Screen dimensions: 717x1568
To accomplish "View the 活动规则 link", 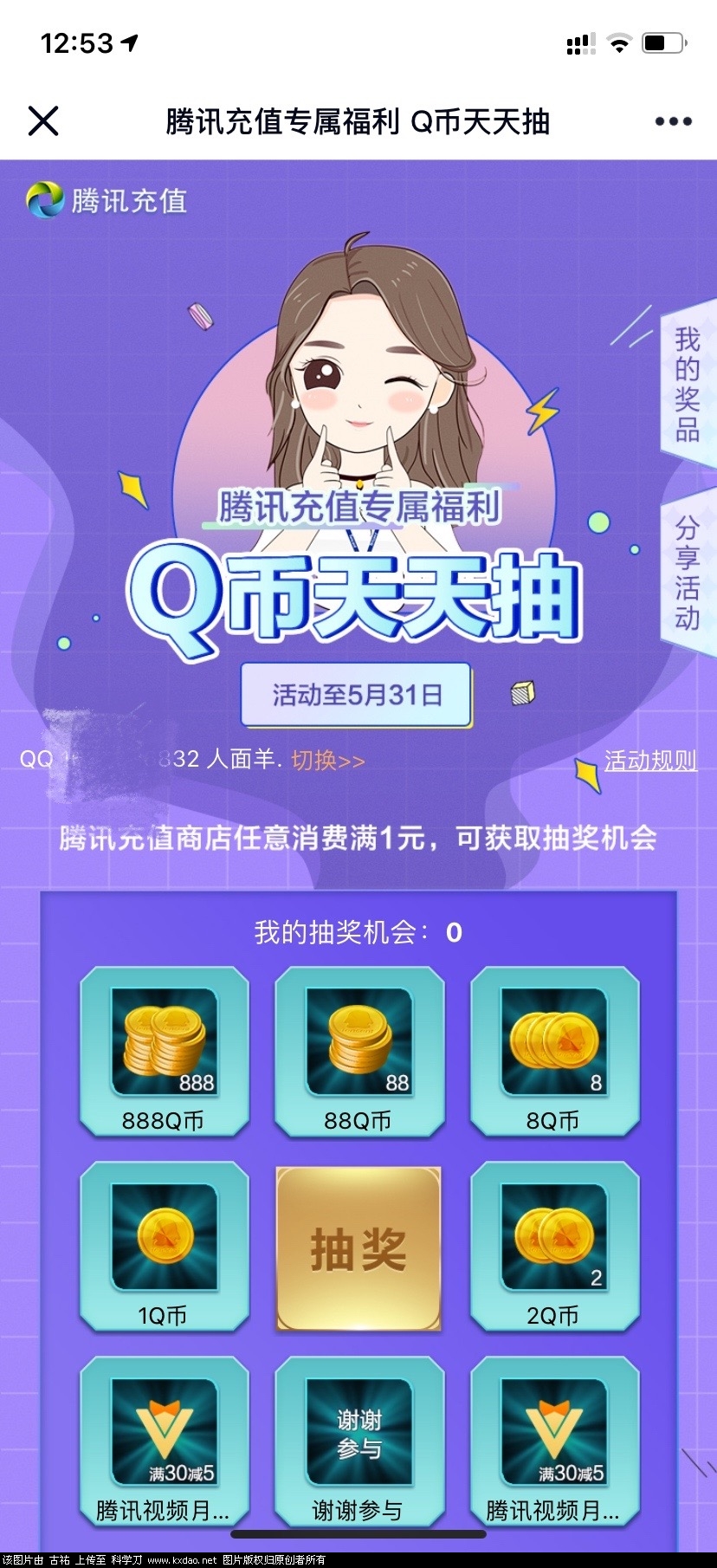I will click(650, 761).
